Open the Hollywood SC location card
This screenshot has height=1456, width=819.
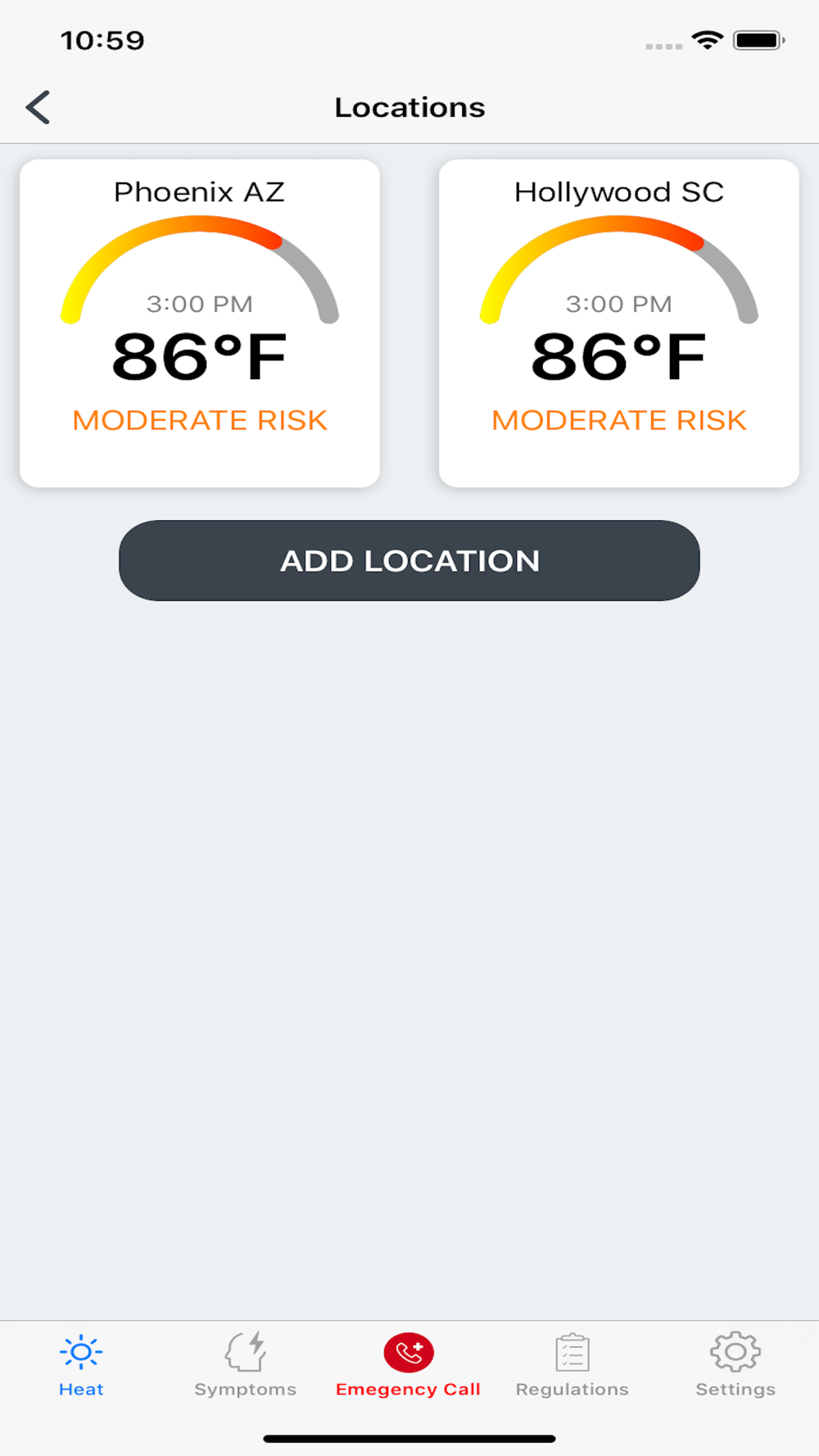(x=619, y=323)
